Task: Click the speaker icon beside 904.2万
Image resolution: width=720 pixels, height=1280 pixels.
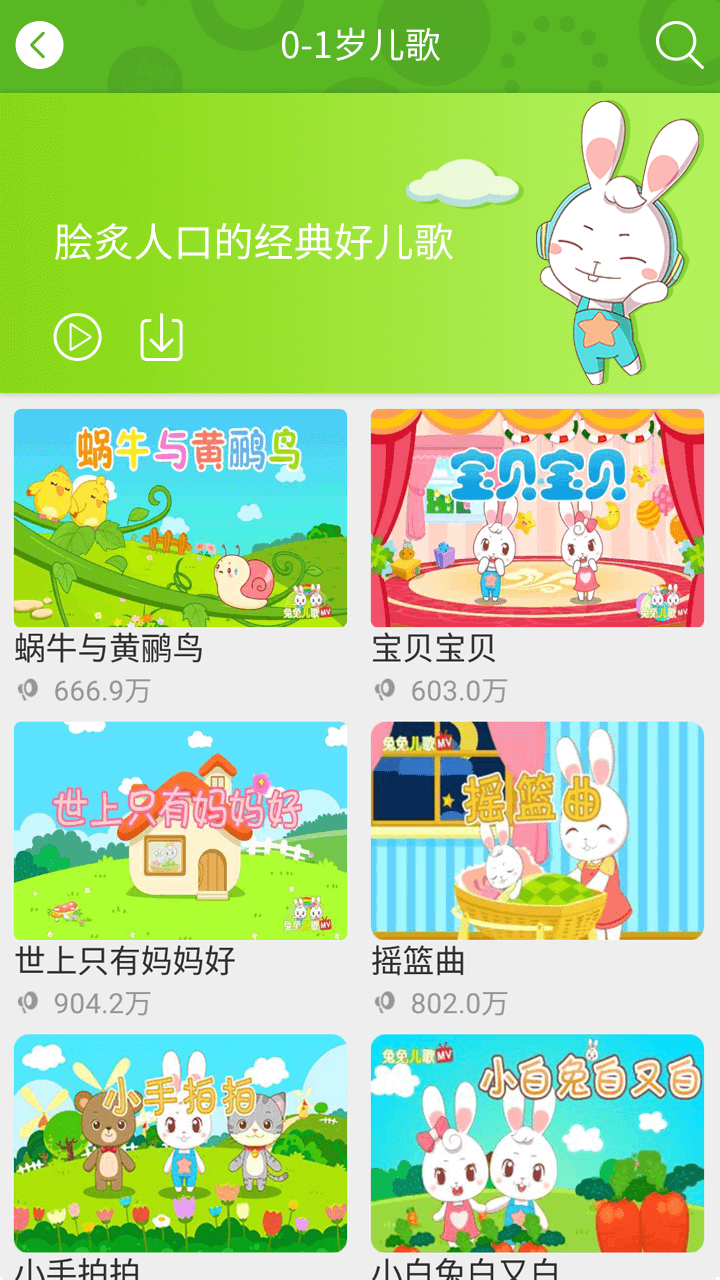Action: [x=26, y=1004]
